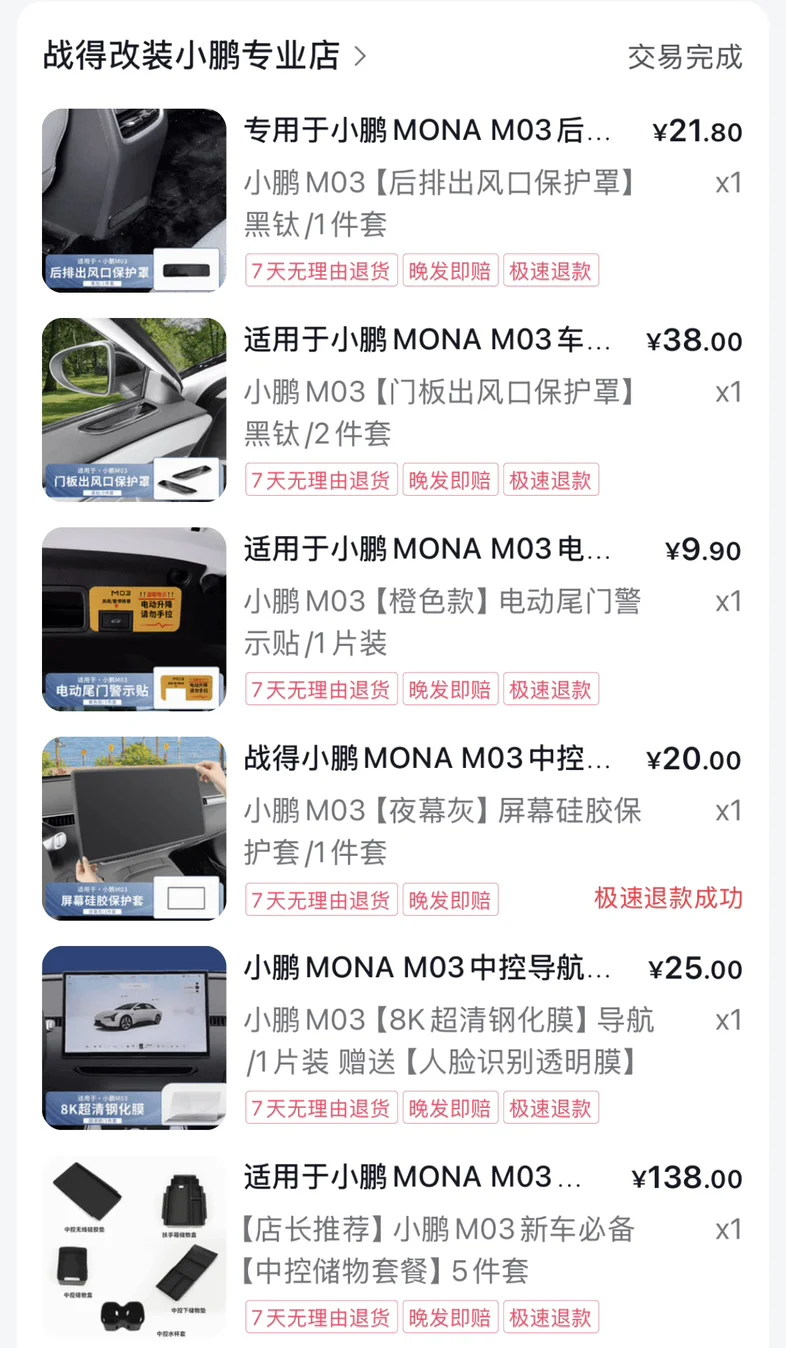Open the 中控储物套餐 5件套 item
This screenshot has height=1348, width=786.
(x=392, y=1247)
